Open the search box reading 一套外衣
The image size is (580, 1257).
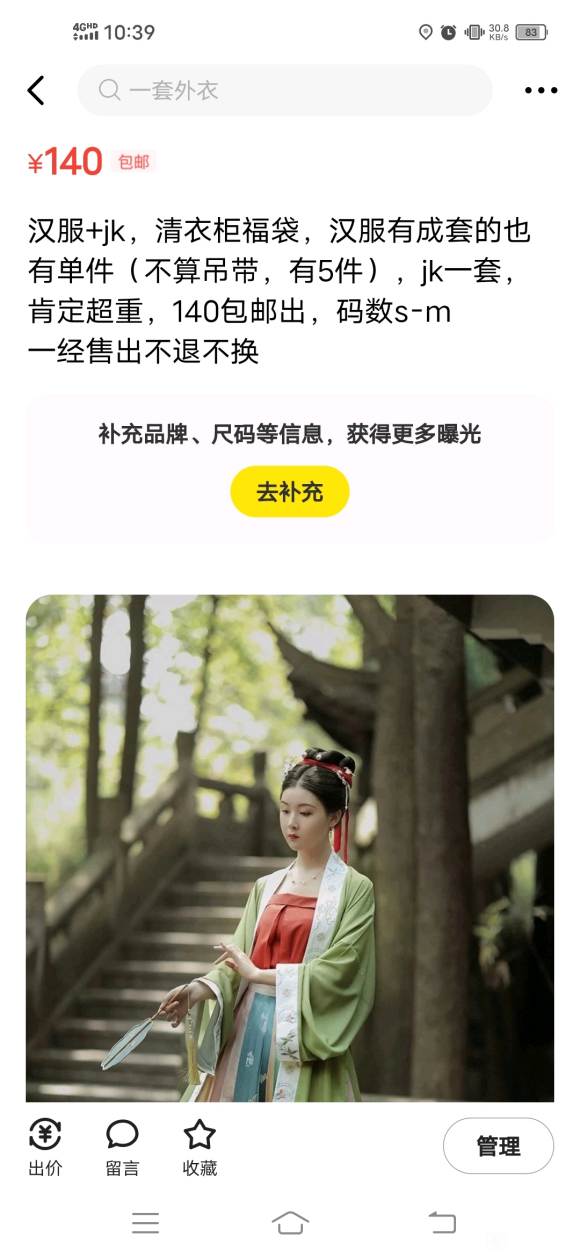[x=285, y=91]
